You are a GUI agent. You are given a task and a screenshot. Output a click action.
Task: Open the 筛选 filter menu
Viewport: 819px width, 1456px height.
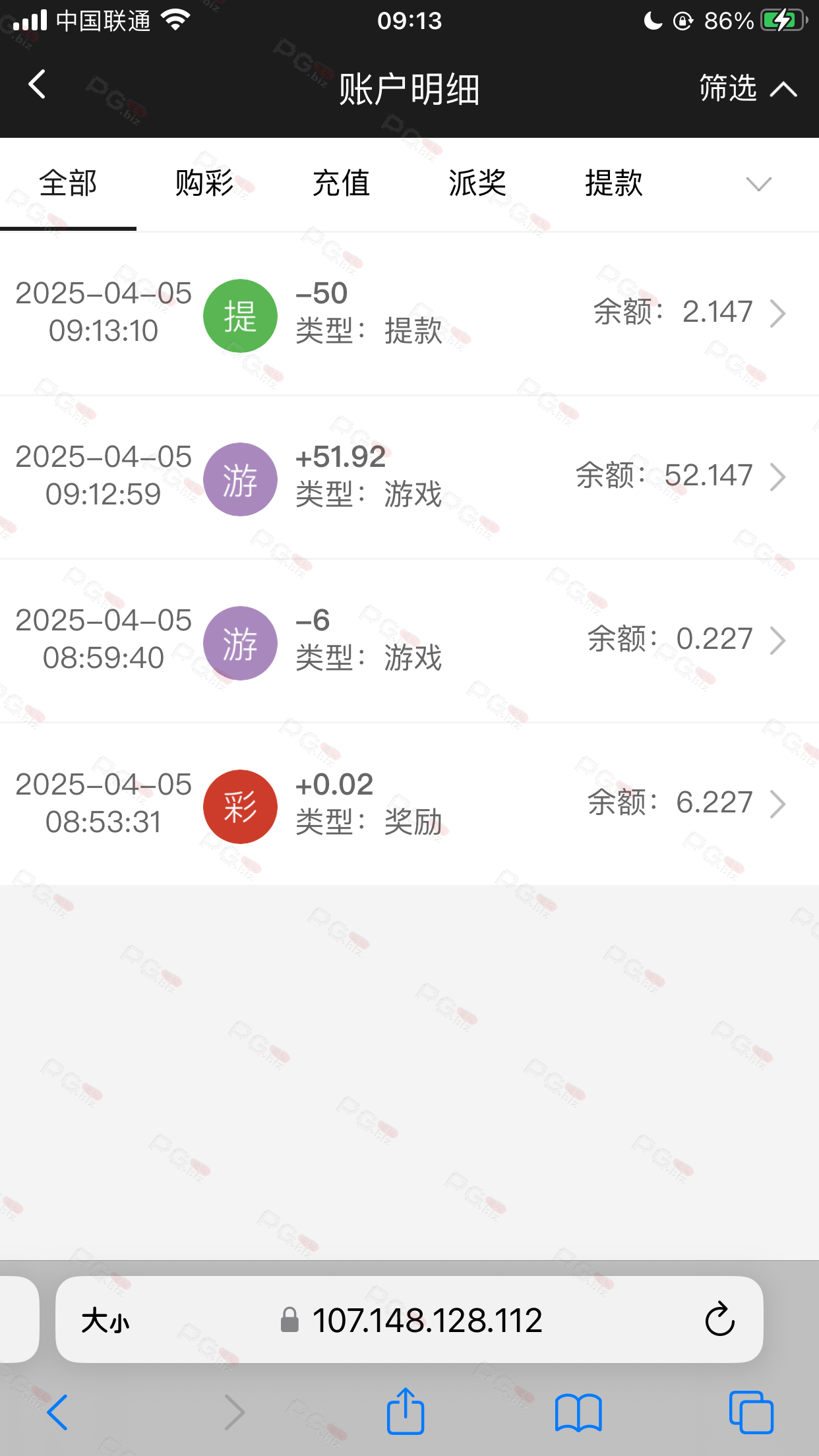748,88
